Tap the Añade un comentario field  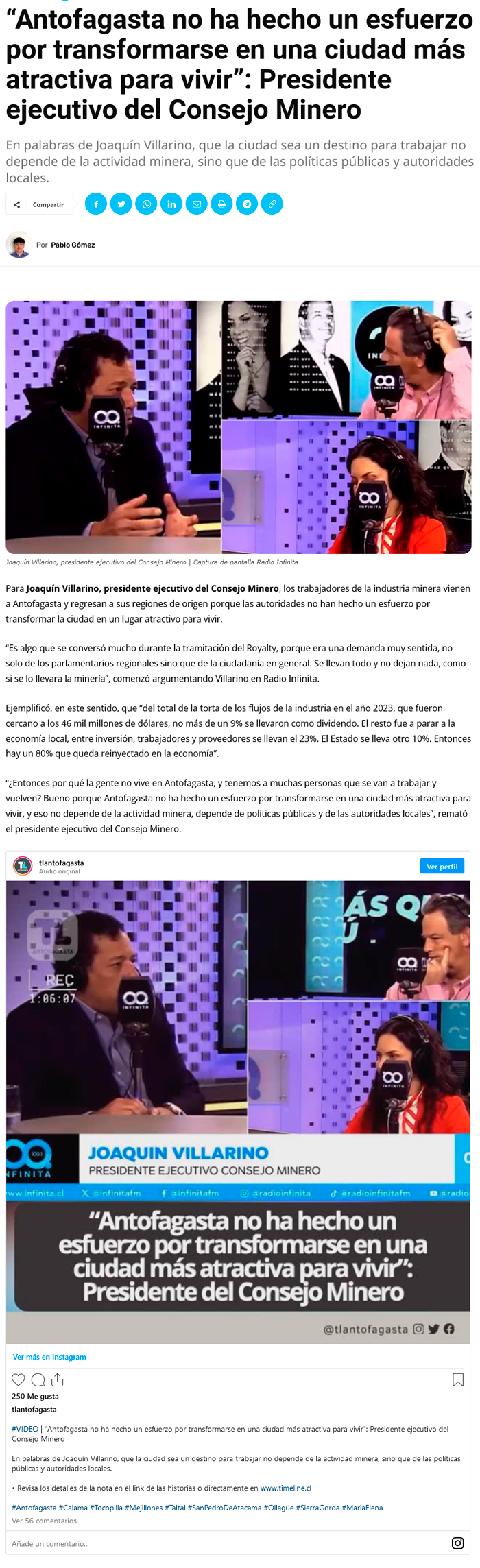tap(51, 1544)
